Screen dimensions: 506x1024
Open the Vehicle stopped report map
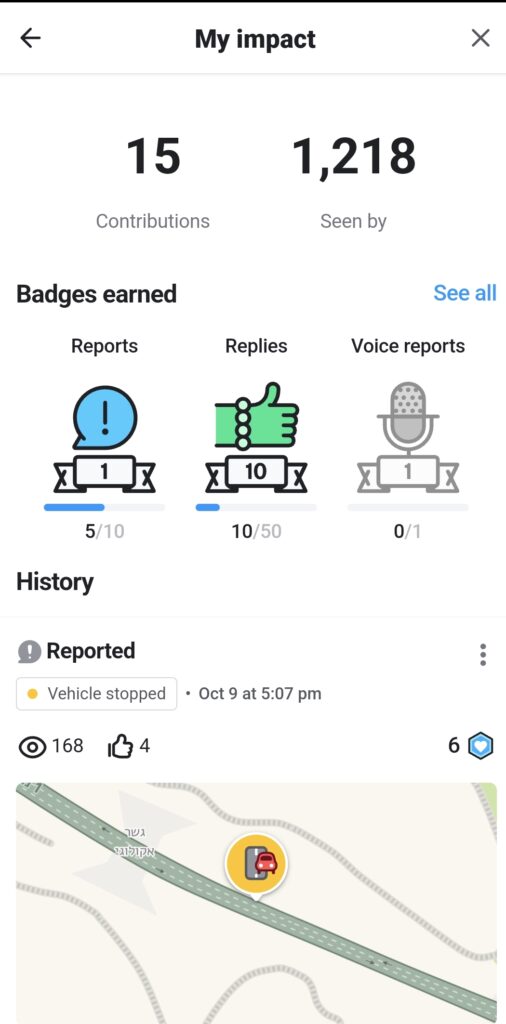[256, 903]
